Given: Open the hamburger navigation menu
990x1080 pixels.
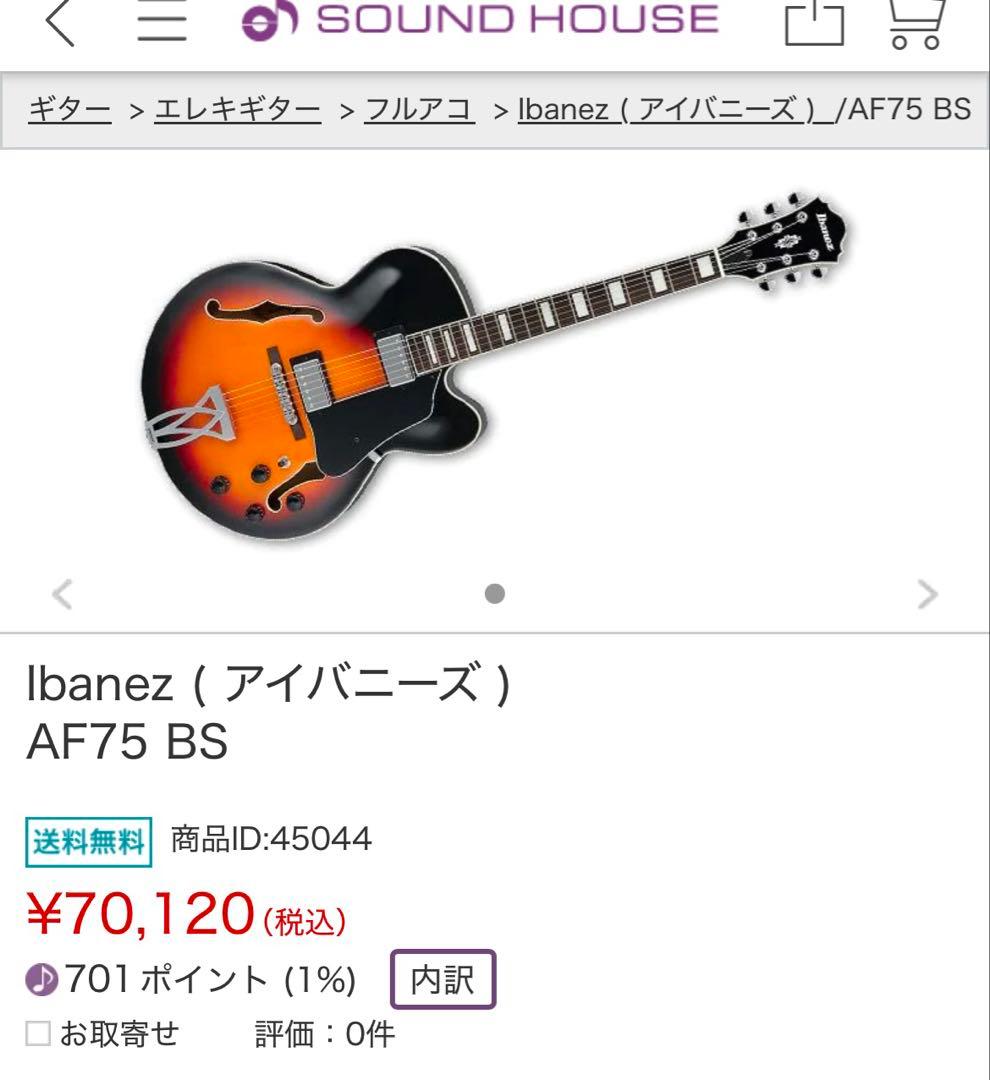Looking at the screenshot, I should coord(160,22).
